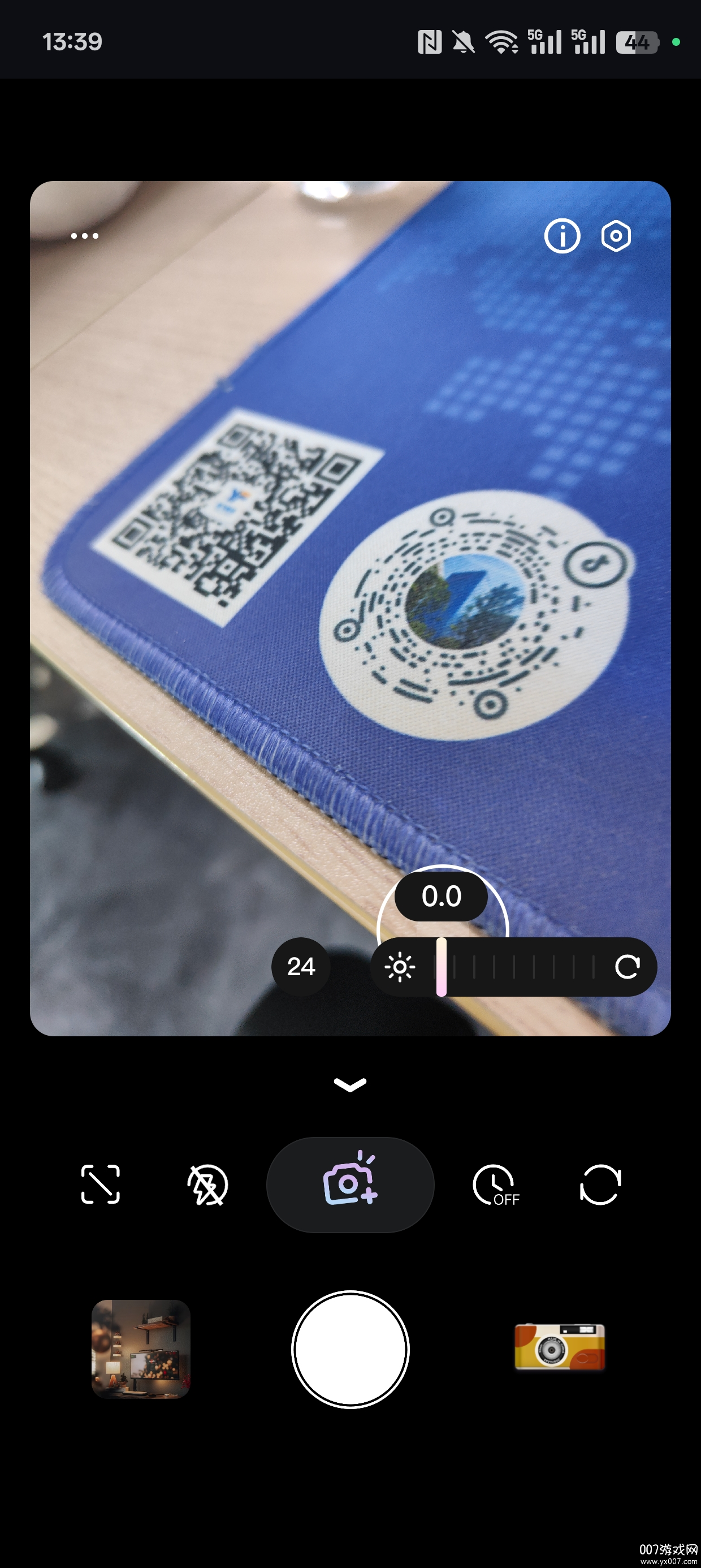
Task: Open the gallery preview thumbnail
Action: coord(141,1349)
